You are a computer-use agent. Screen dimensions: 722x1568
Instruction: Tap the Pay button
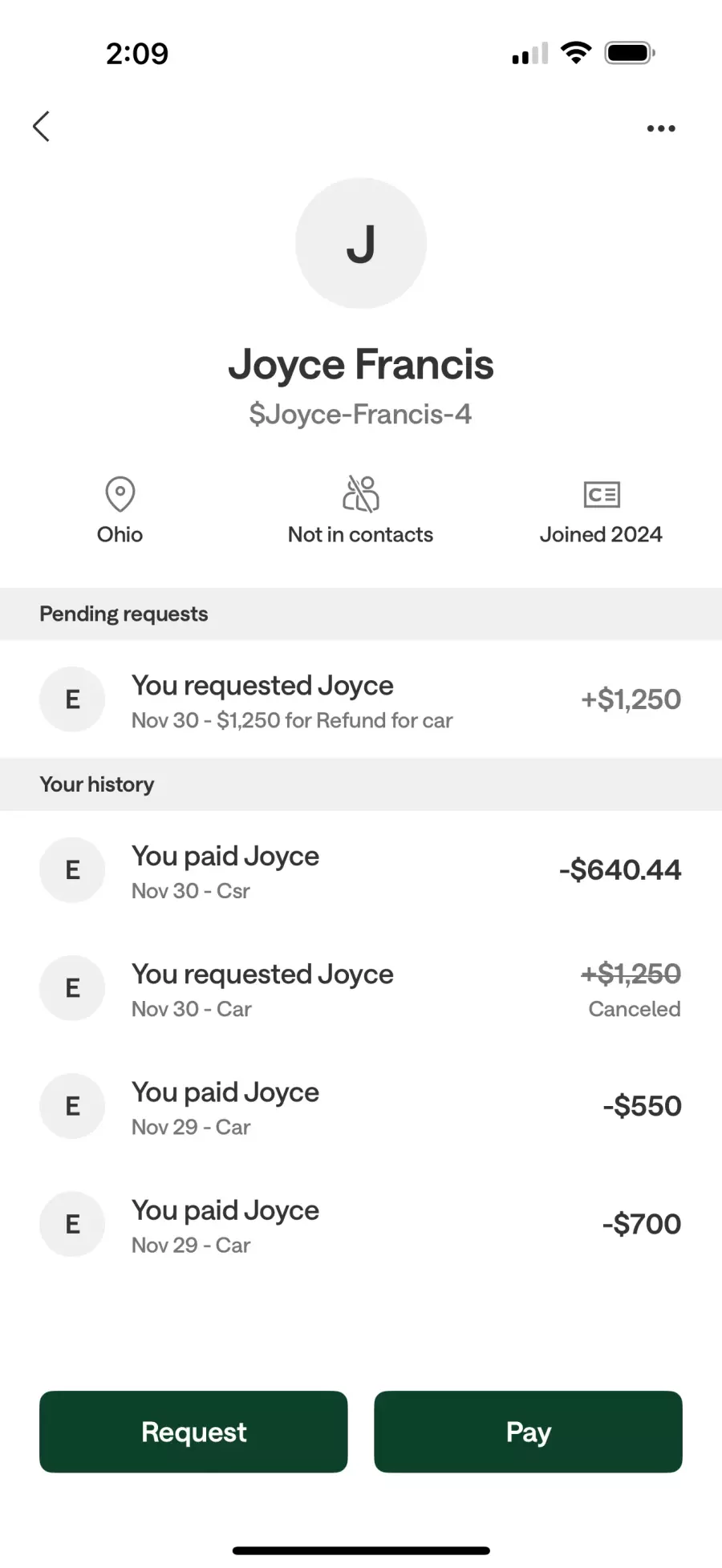point(528,1432)
